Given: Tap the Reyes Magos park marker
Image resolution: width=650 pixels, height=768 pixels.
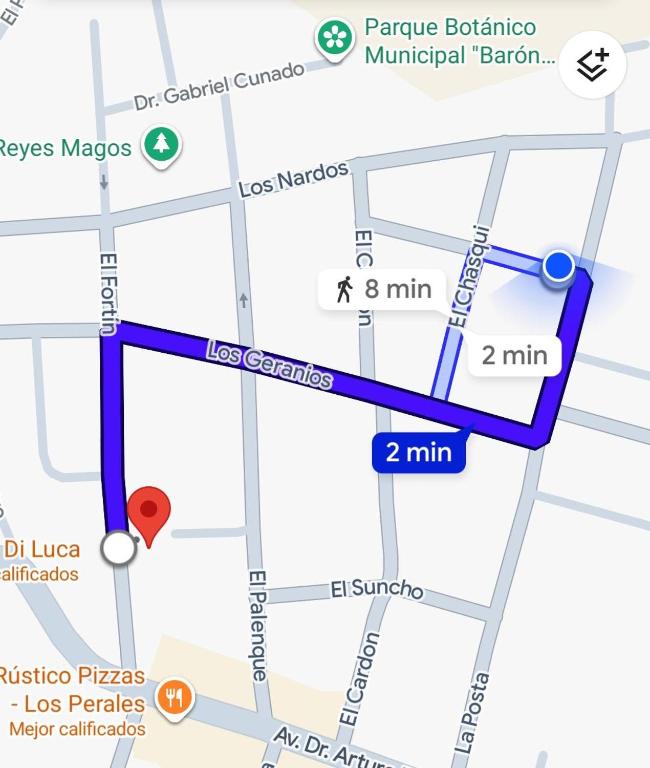Looking at the screenshot, I should pyautogui.click(x=162, y=147).
